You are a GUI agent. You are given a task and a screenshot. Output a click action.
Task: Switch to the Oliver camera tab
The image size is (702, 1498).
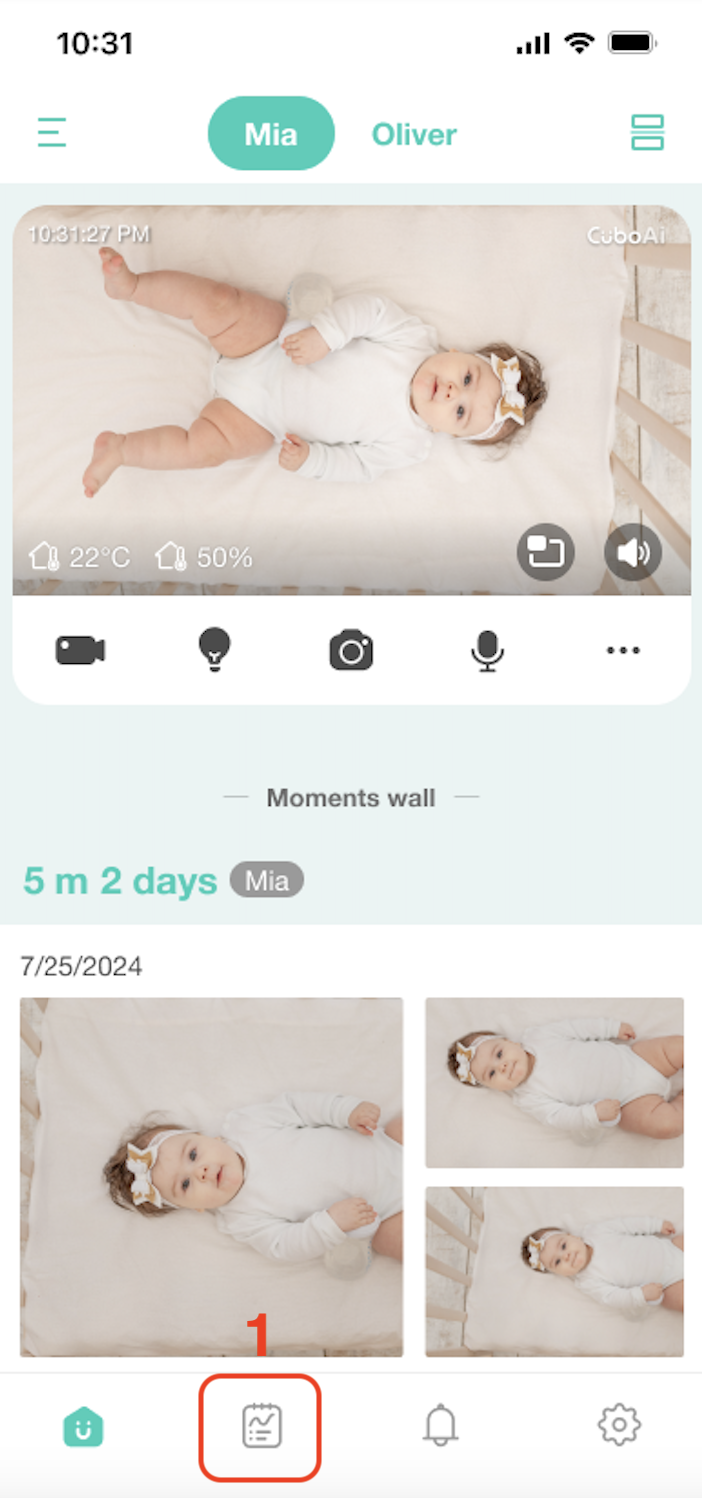click(x=414, y=134)
